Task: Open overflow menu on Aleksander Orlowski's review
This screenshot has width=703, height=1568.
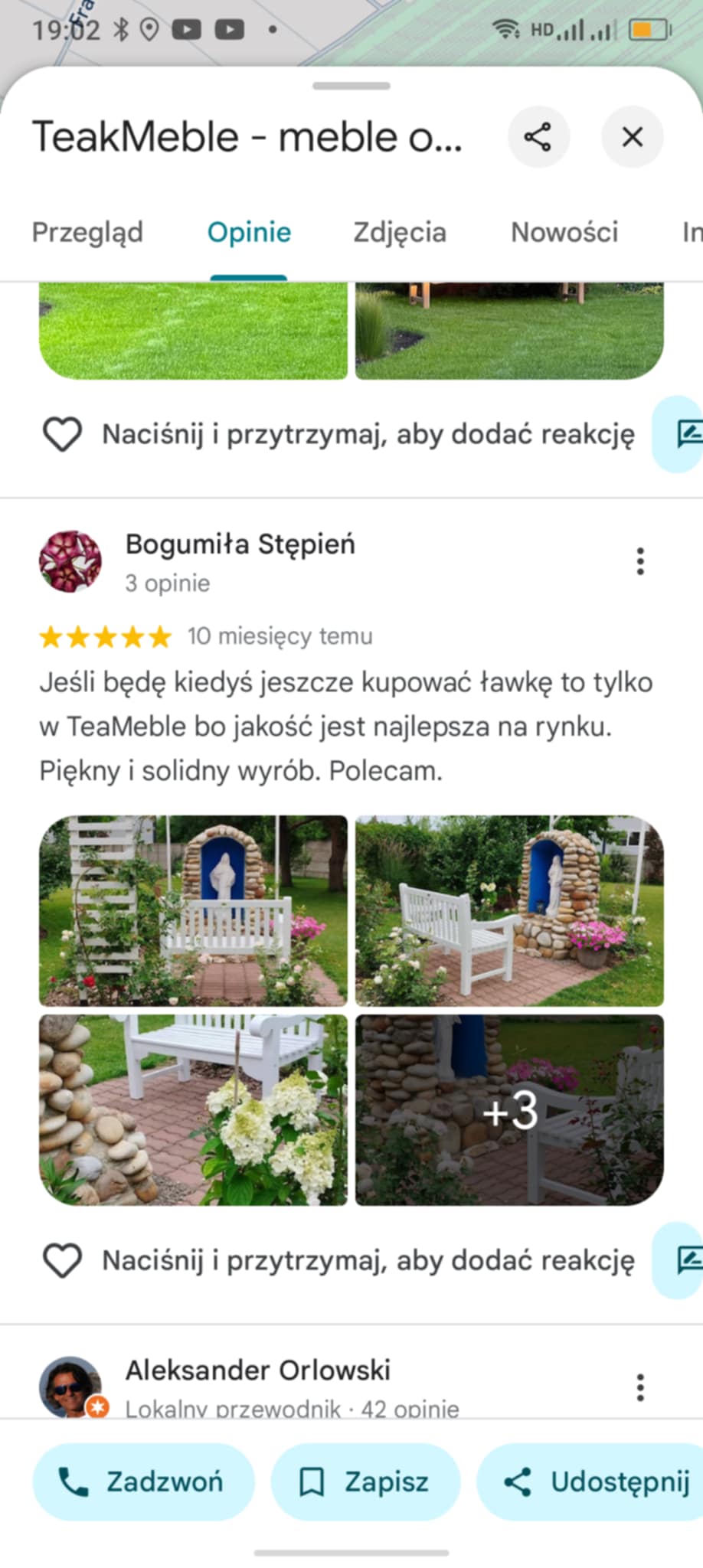Action: point(640,1387)
